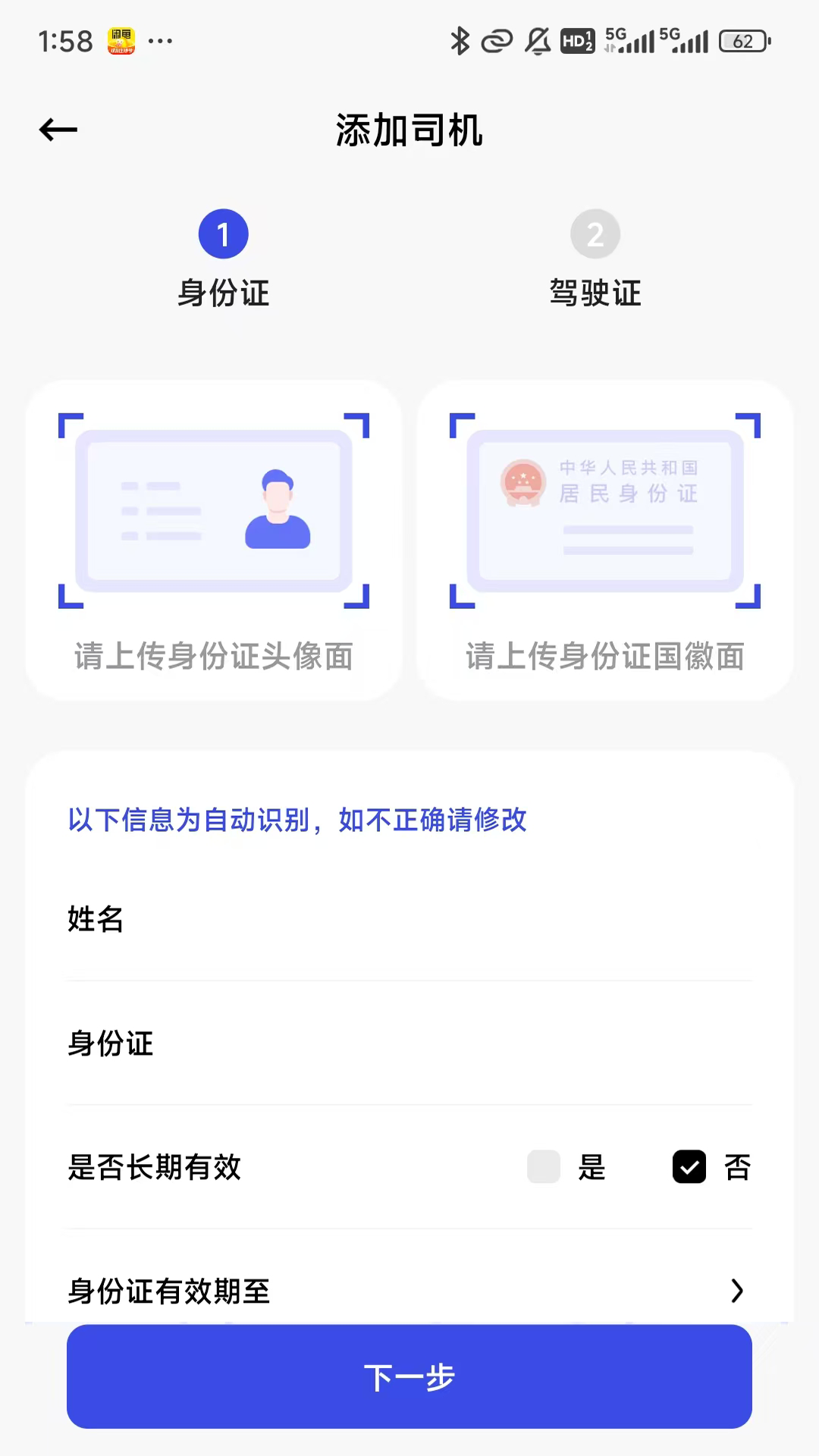This screenshot has height=1456, width=819.
Task: Tap the battery indicator showing 62
Action: pos(744,42)
